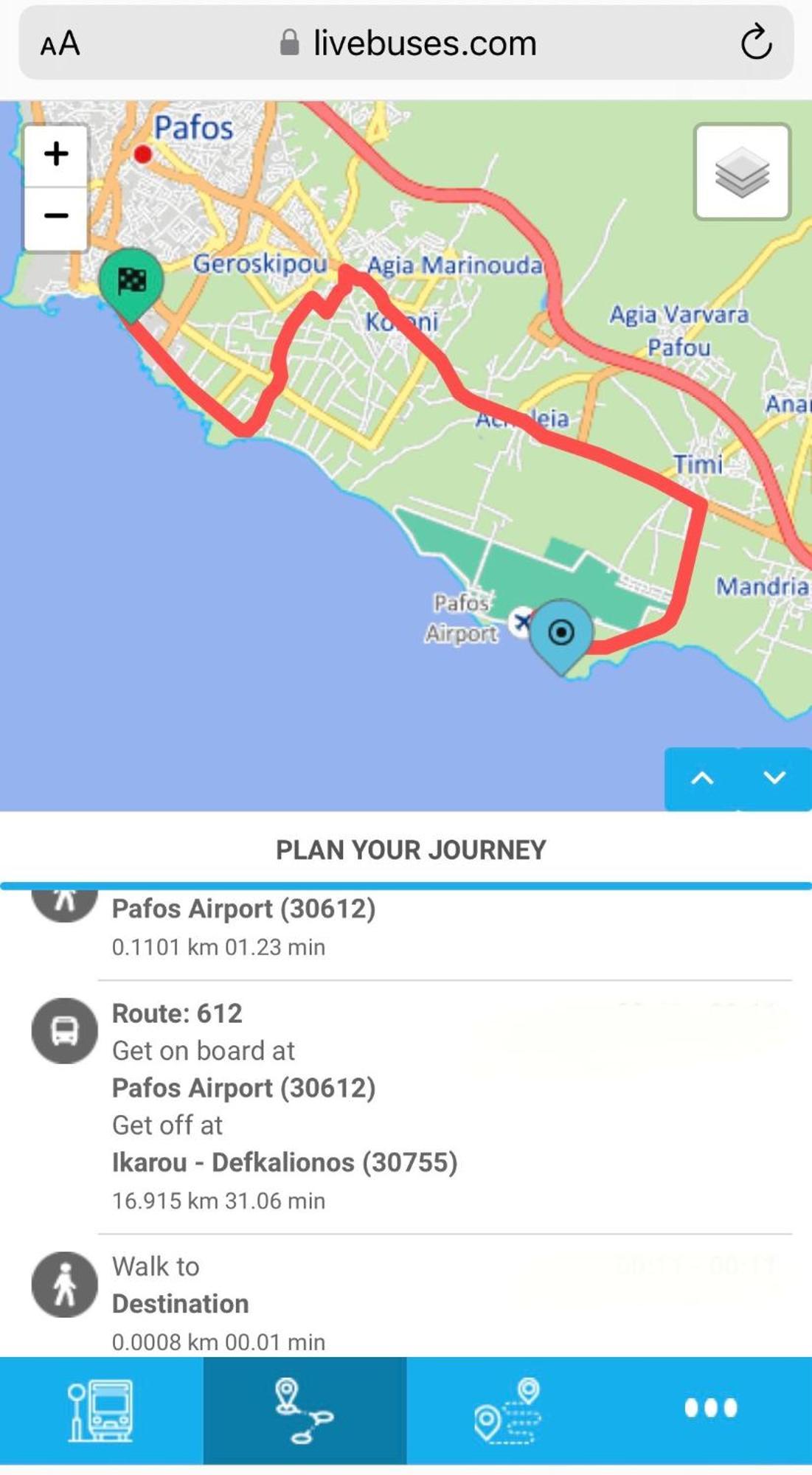
Task: Open the map layers selector
Action: (742, 172)
